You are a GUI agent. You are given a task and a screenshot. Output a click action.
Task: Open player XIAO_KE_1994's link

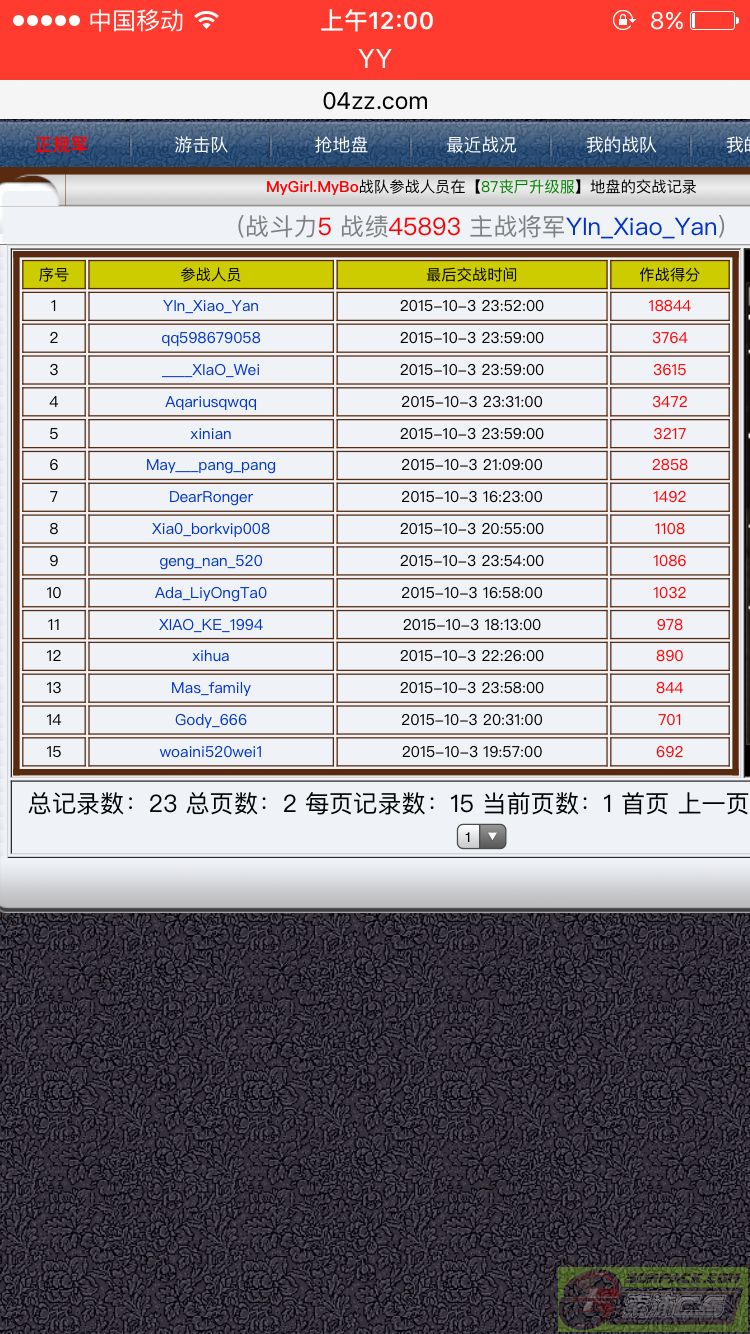coord(211,625)
